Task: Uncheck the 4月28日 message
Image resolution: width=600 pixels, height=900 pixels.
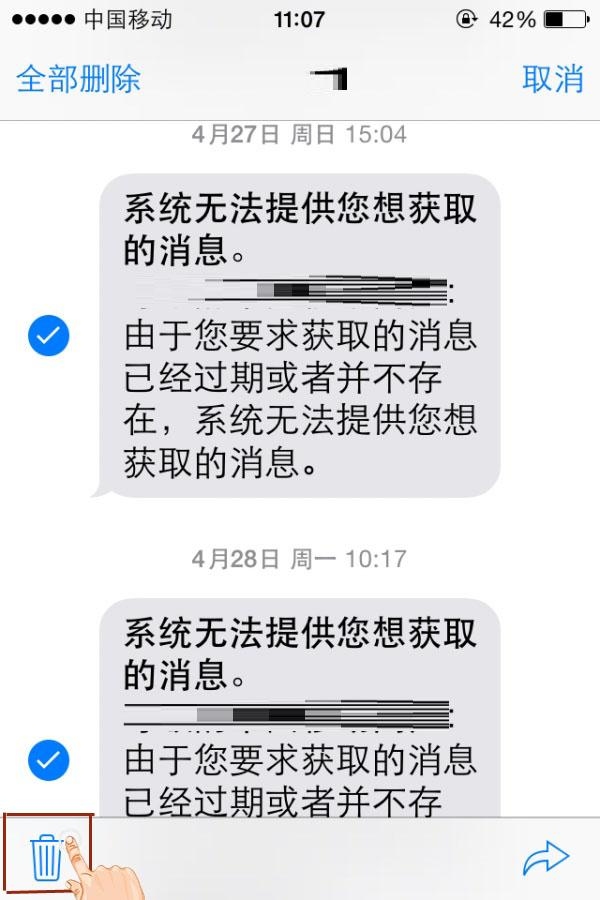Action: 49,762
